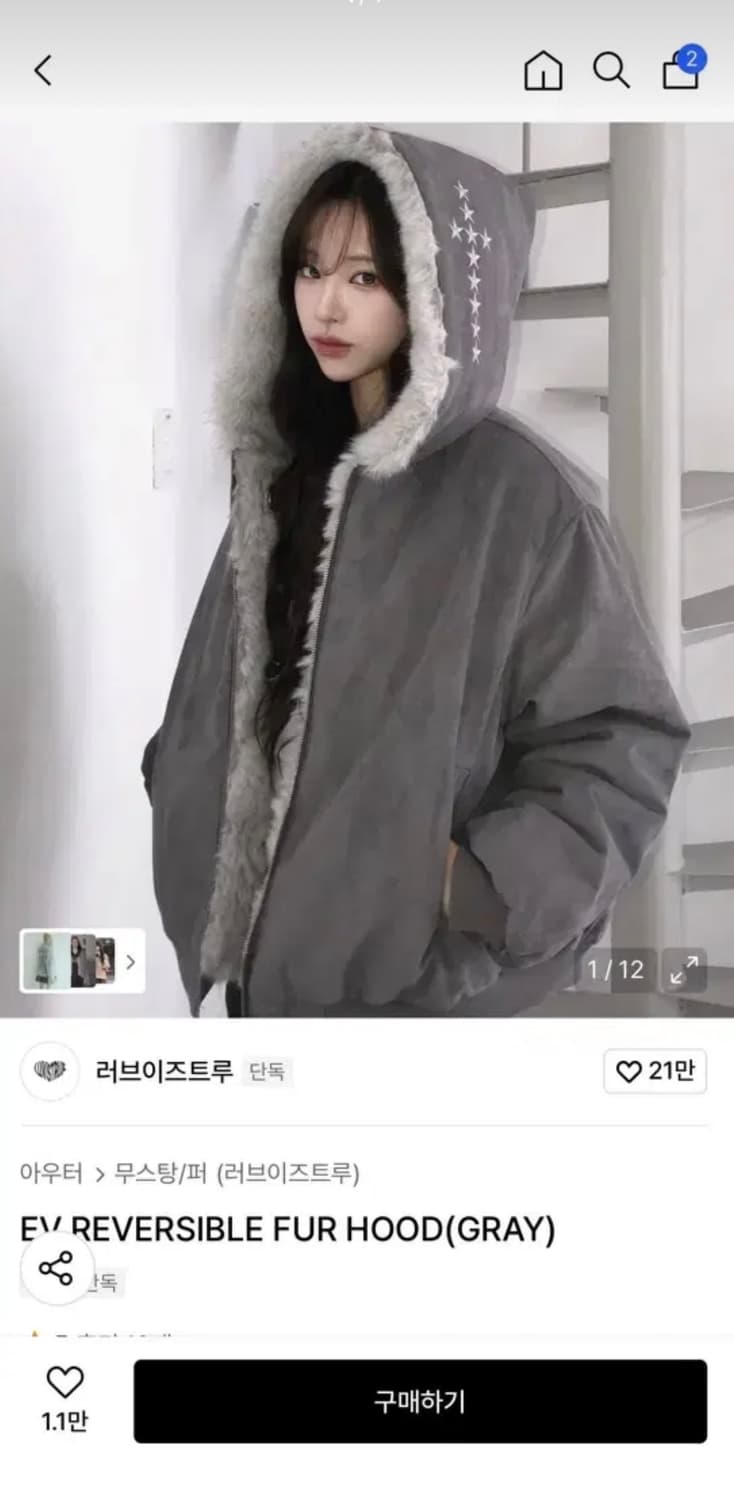Open the shopping bag showing 2 items
734x1500 pixels.
coord(683,71)
